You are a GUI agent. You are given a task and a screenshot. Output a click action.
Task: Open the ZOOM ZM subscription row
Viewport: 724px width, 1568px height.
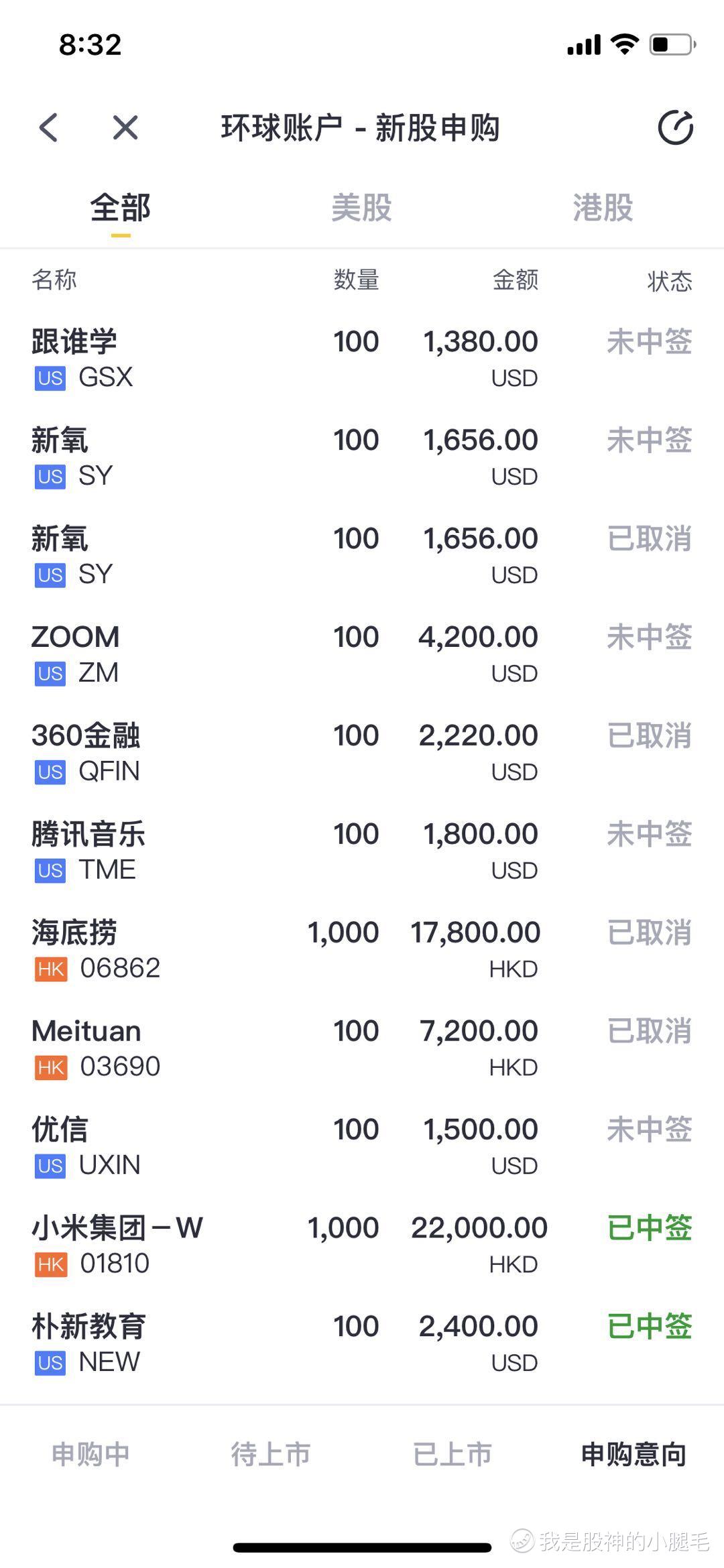[362, 654]
